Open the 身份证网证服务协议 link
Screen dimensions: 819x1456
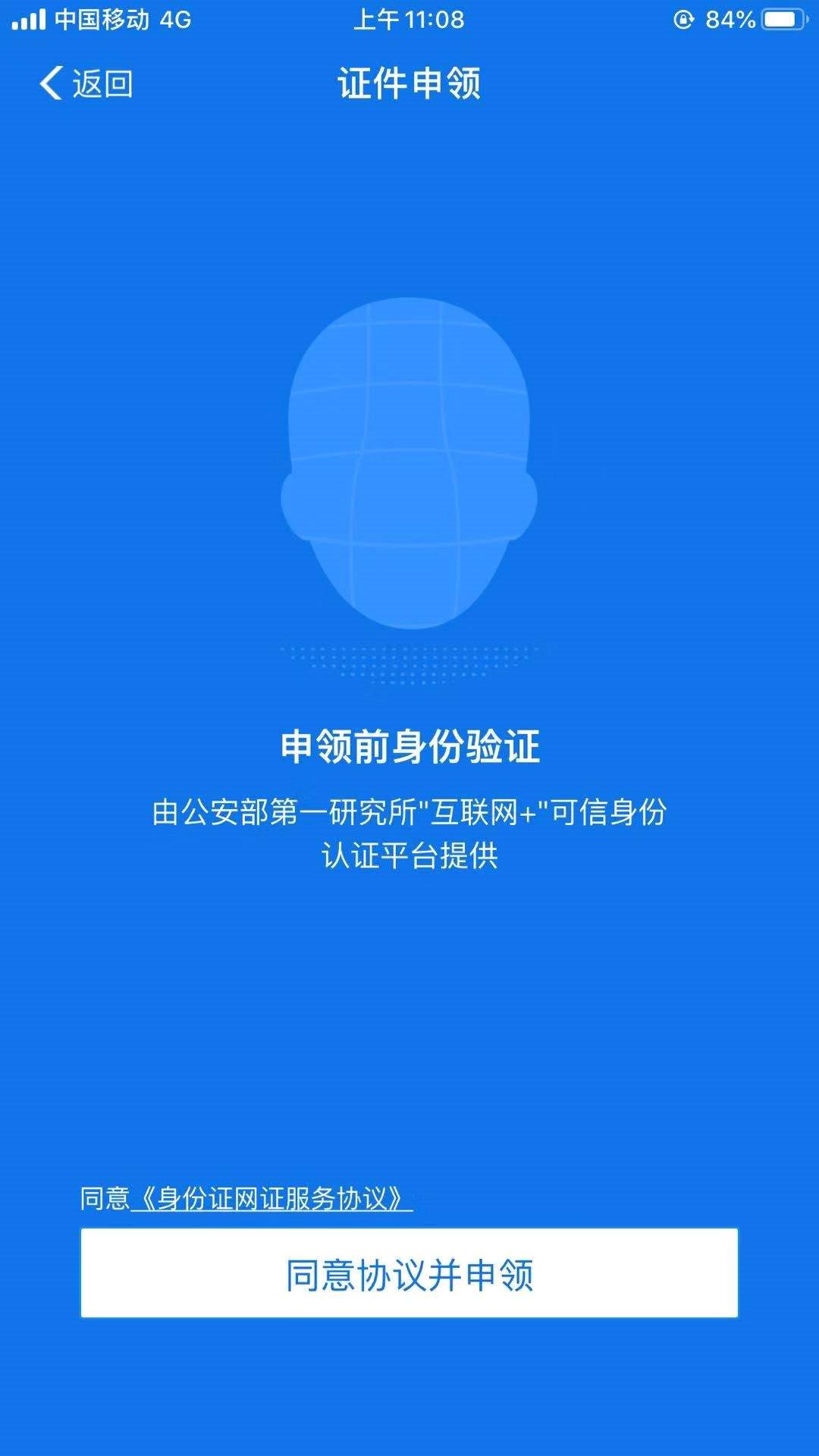coord(271,1199)
